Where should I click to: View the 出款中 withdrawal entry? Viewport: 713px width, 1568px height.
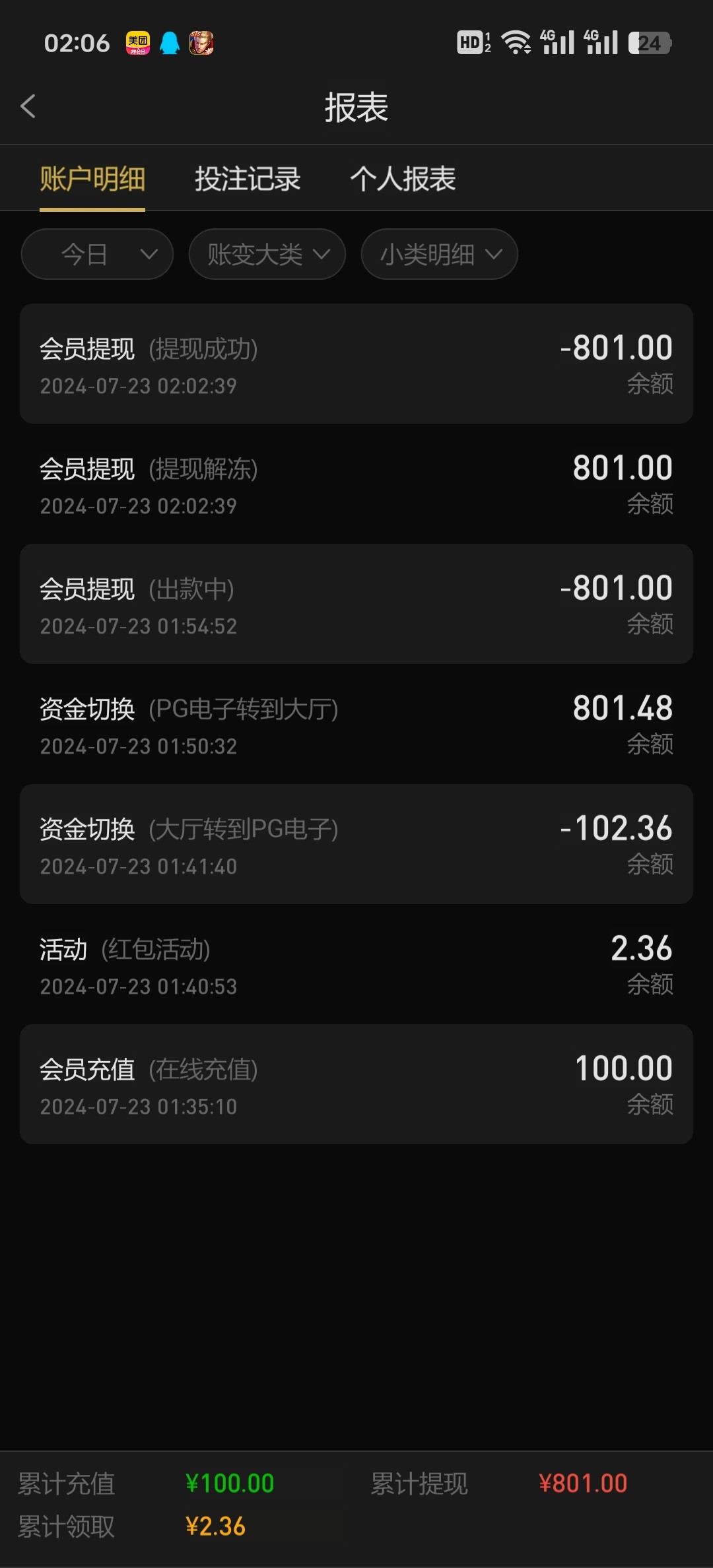click(x=356, y=604)
